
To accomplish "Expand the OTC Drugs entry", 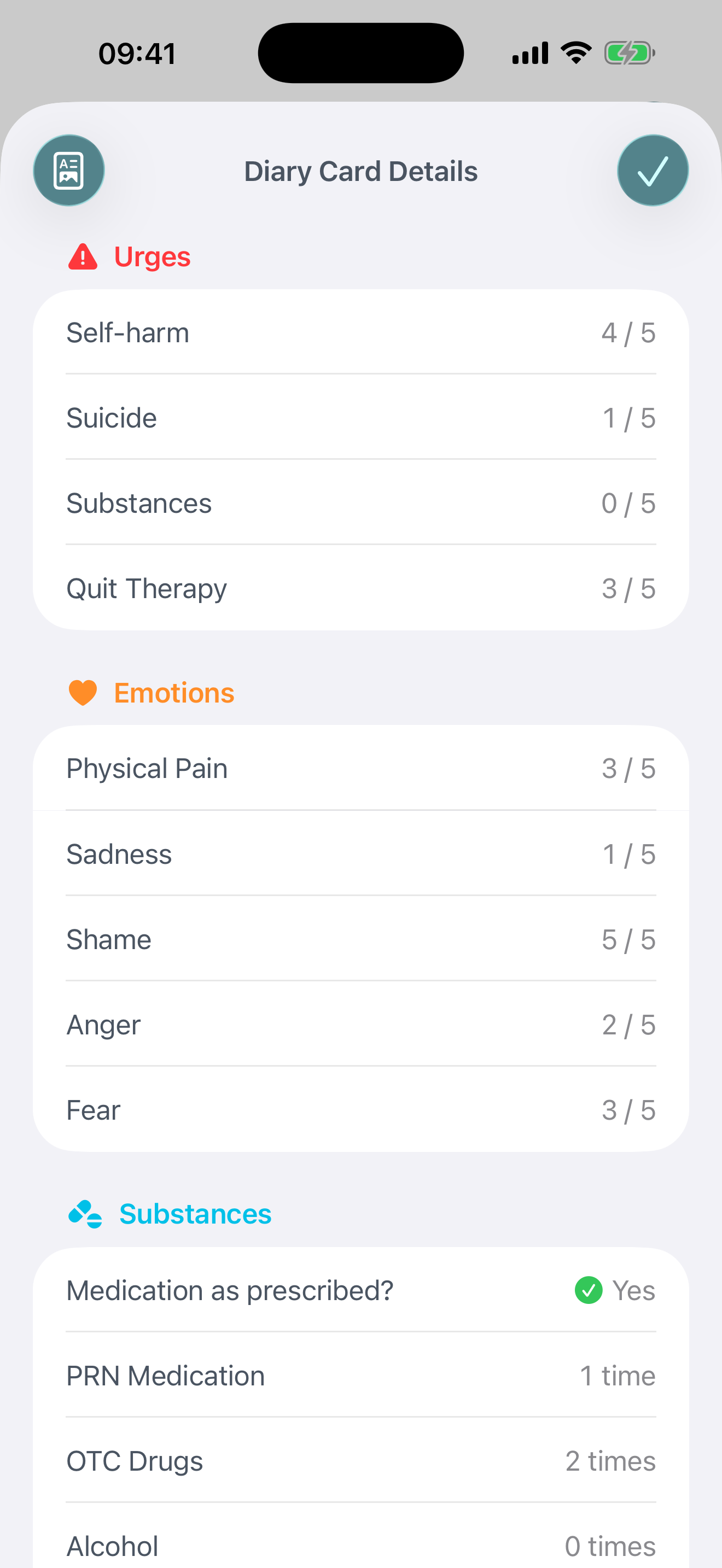I will [361, 1460].
